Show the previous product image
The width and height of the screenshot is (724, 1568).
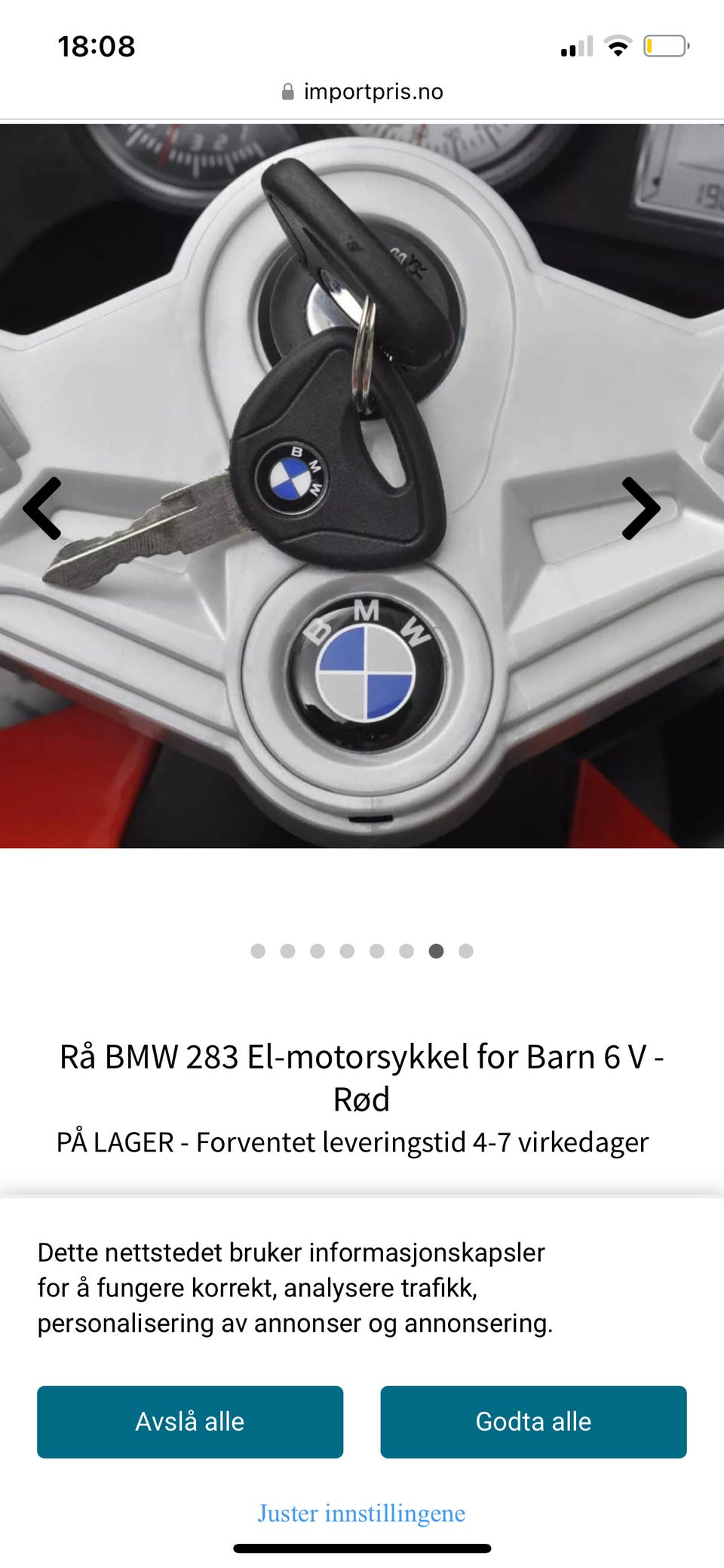(x=42, y=509)
